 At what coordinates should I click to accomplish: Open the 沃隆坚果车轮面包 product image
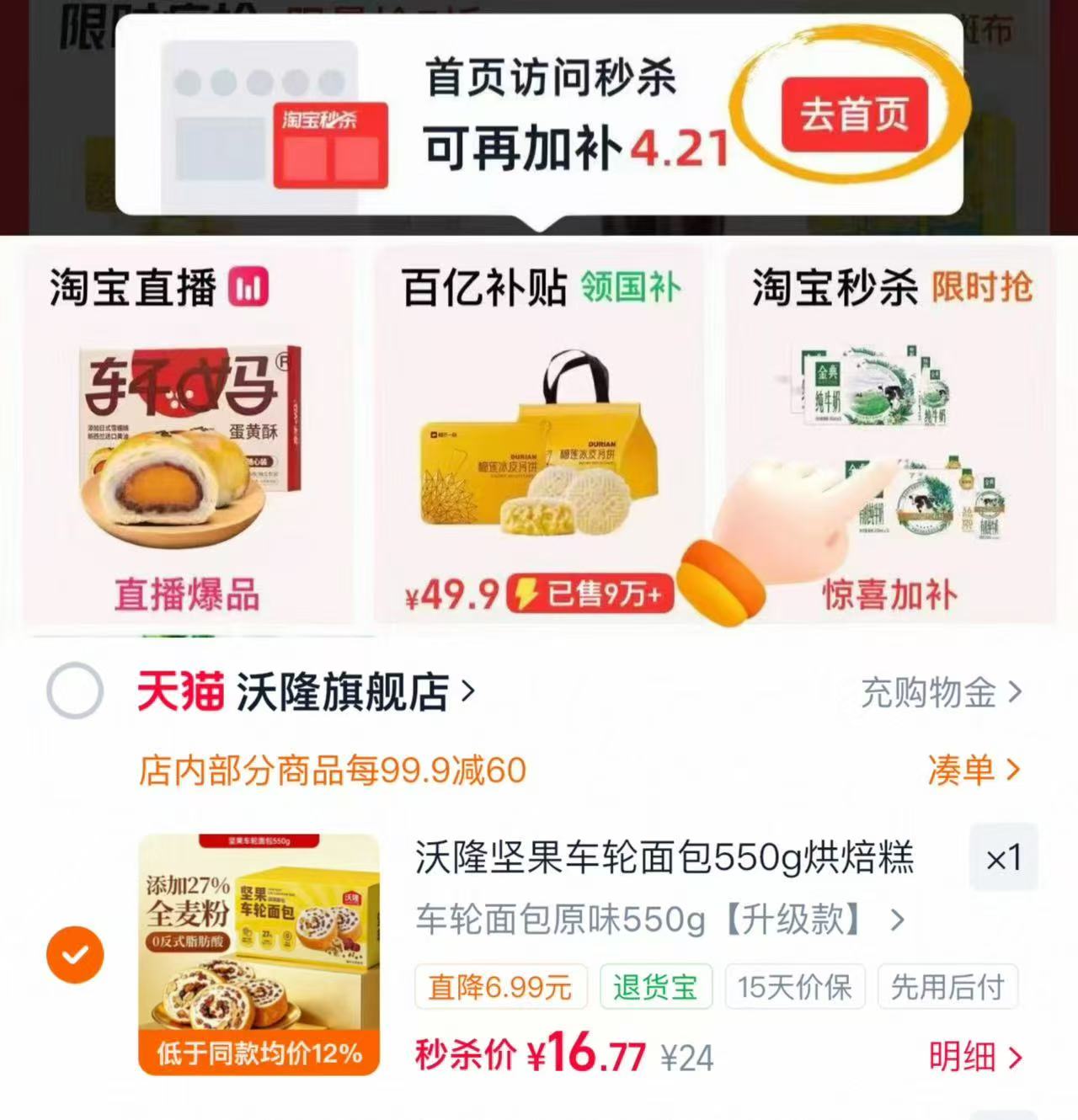259,954
